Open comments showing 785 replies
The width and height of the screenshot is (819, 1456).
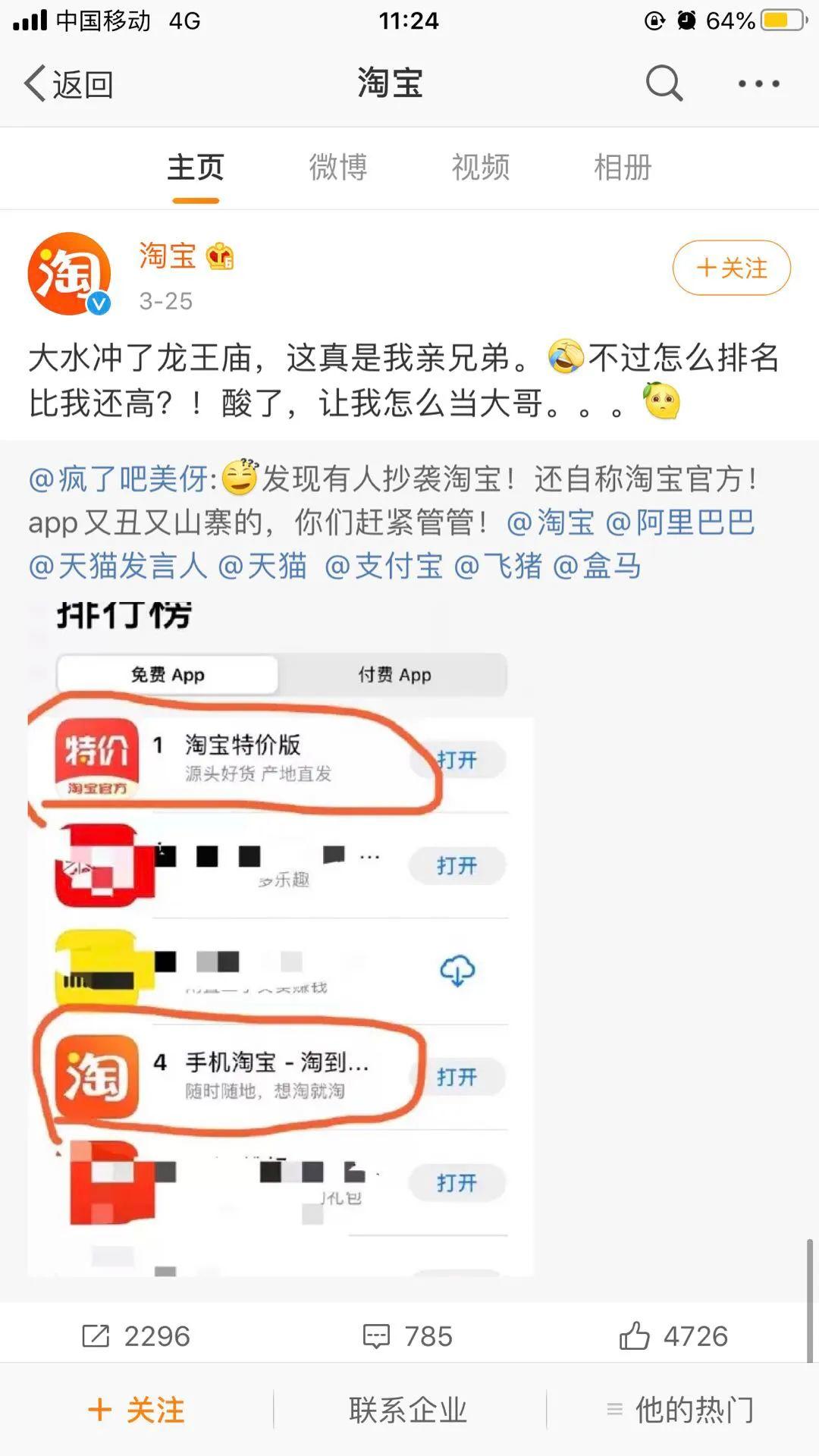coord(408,1336)
